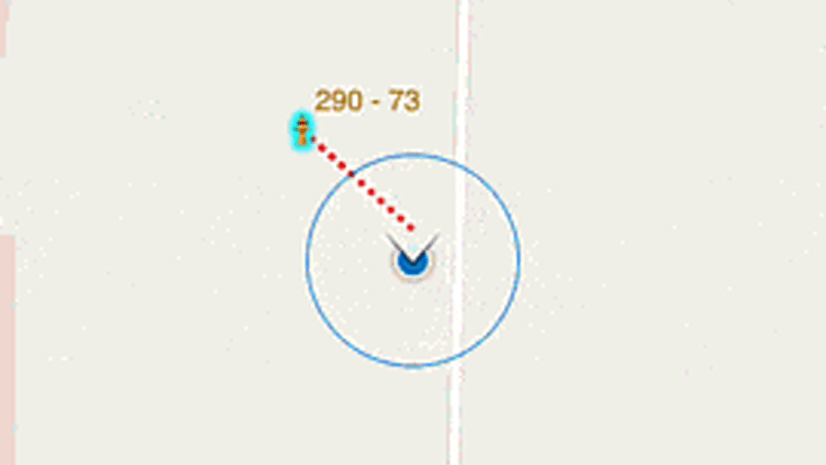The height and width of the screenshot is (465, 826).
Task: Tap the blue current location dot
Action: click(x=412, y=262)
